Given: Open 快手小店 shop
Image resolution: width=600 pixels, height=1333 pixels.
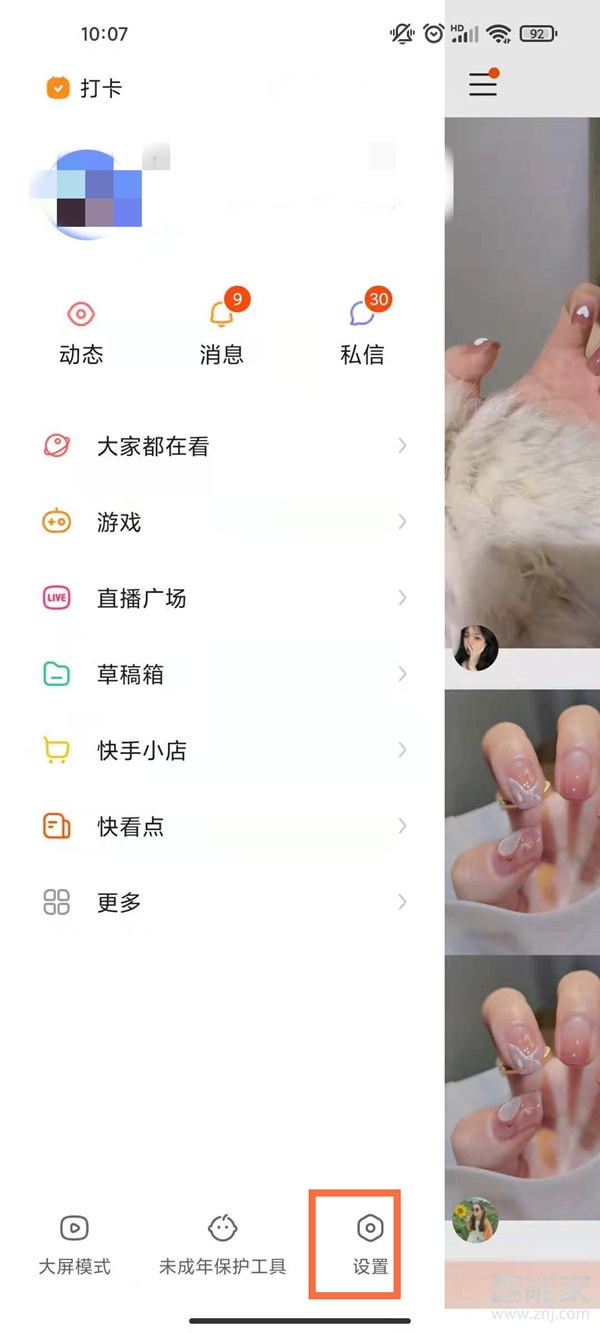Looking at the screenshot, I should tap(222, 750).
